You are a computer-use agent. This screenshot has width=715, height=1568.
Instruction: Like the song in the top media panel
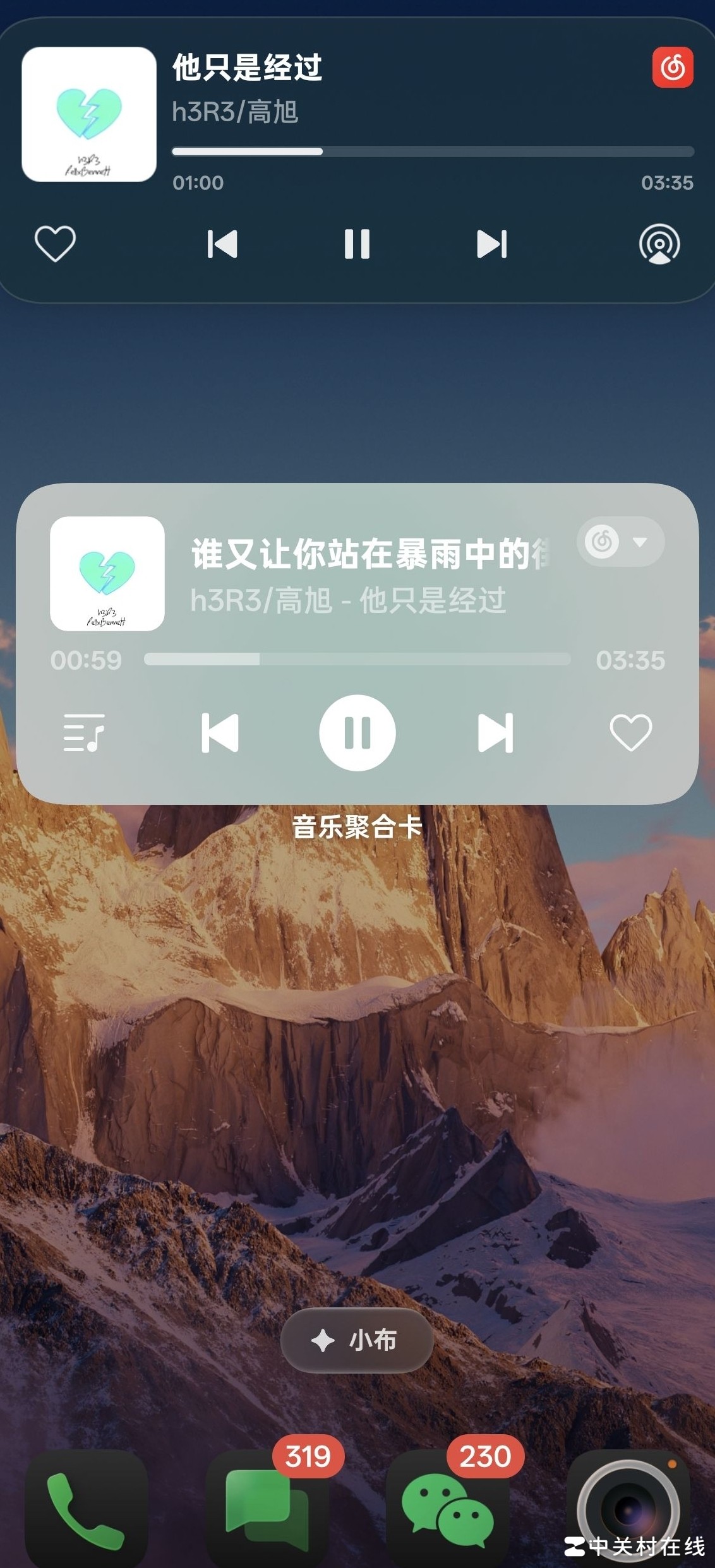55,243
